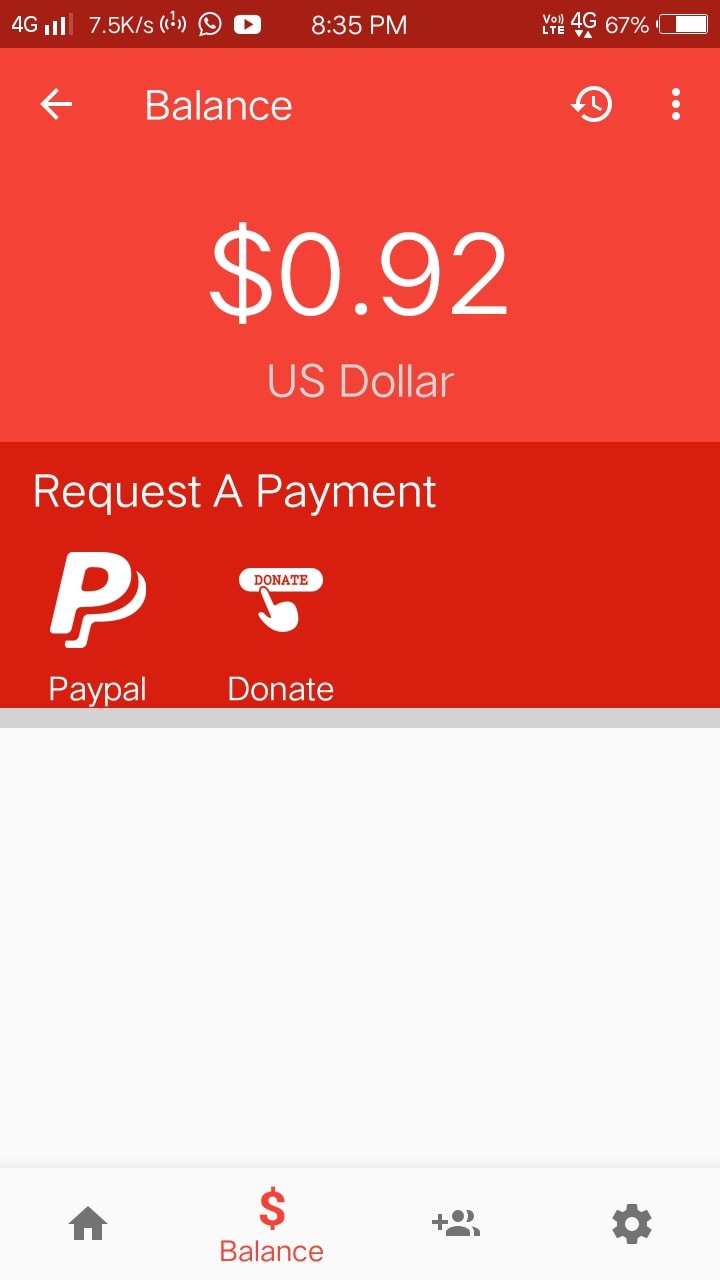Screen dimensions: 720x1280
Task: Open the three-dot overflow menu
Action: click(x=676, y=105)
